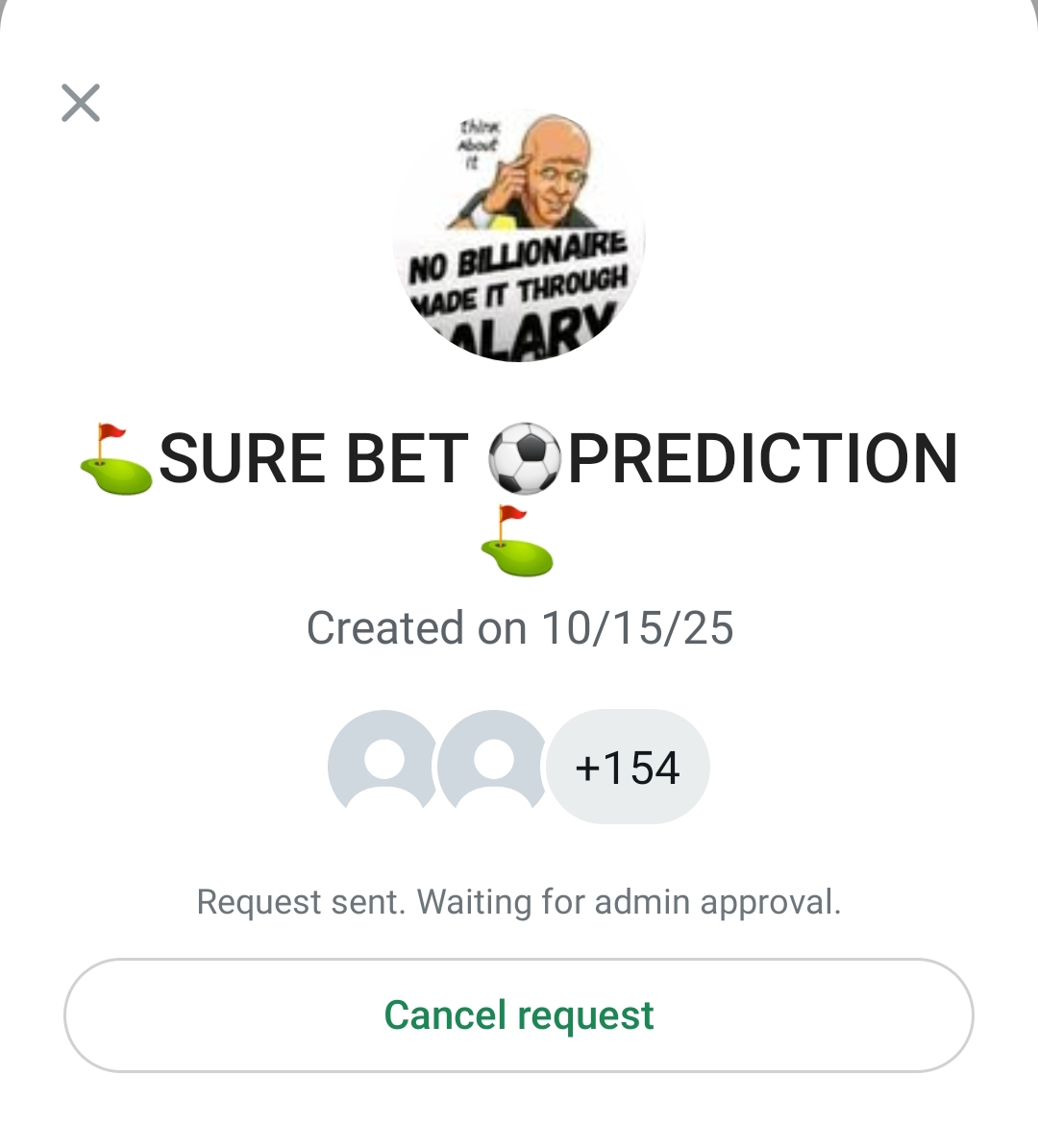Cancel the join request
The width and height of the screenshot is (1038, 1148).
[x=519, y=1014]
